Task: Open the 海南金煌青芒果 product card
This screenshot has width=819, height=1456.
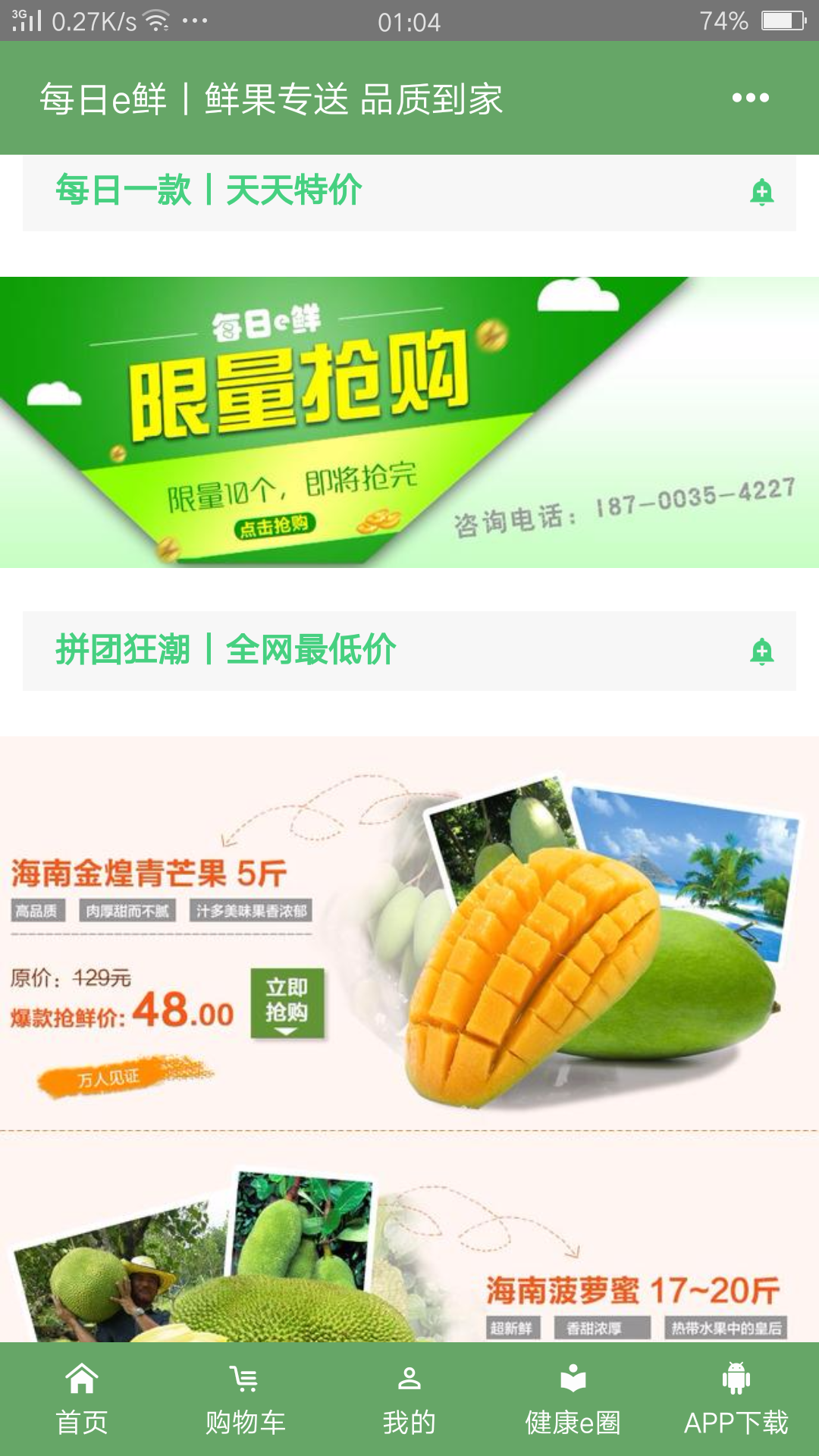Action: 409,933
